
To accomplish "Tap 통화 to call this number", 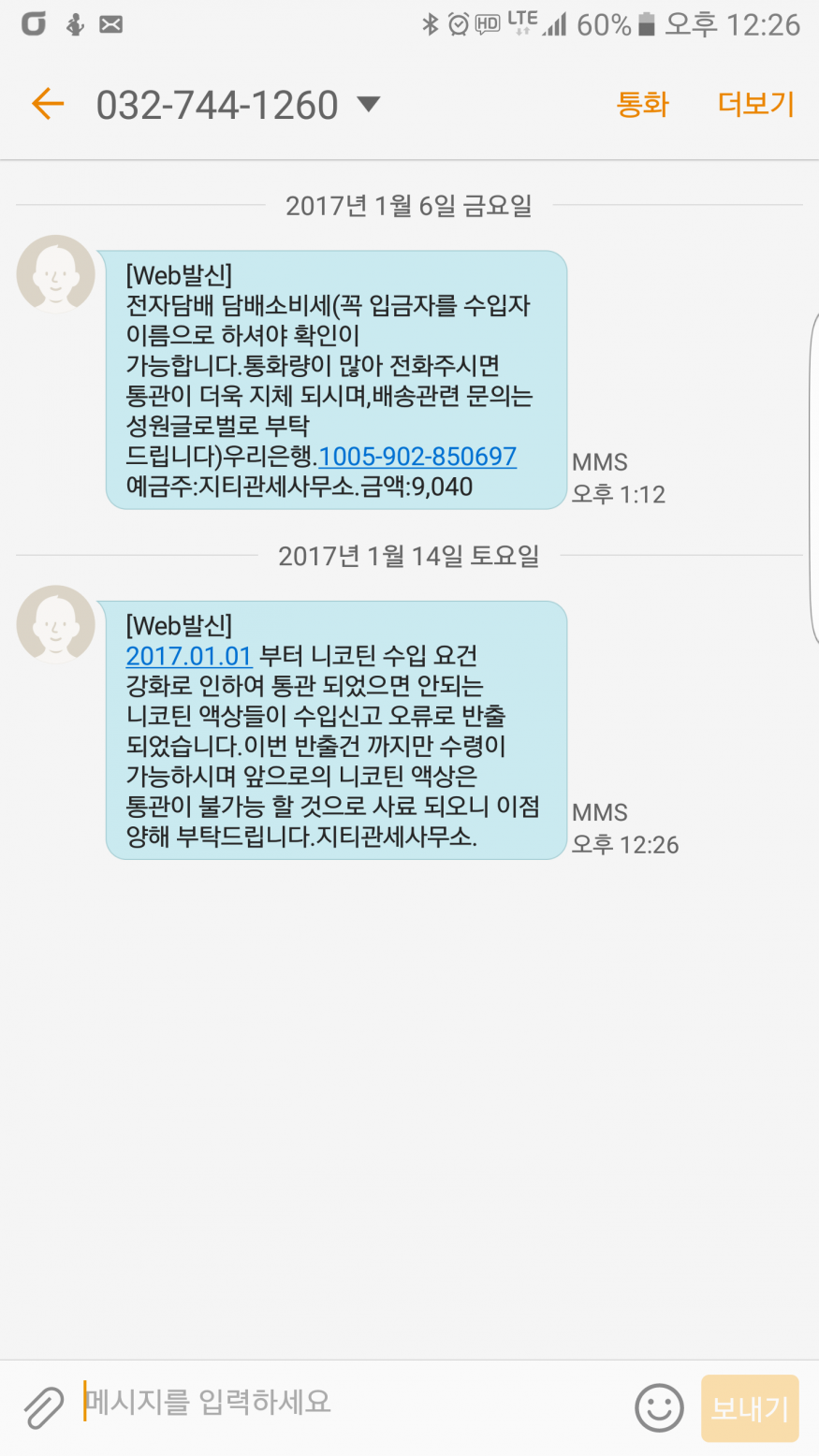I will 643,104.
